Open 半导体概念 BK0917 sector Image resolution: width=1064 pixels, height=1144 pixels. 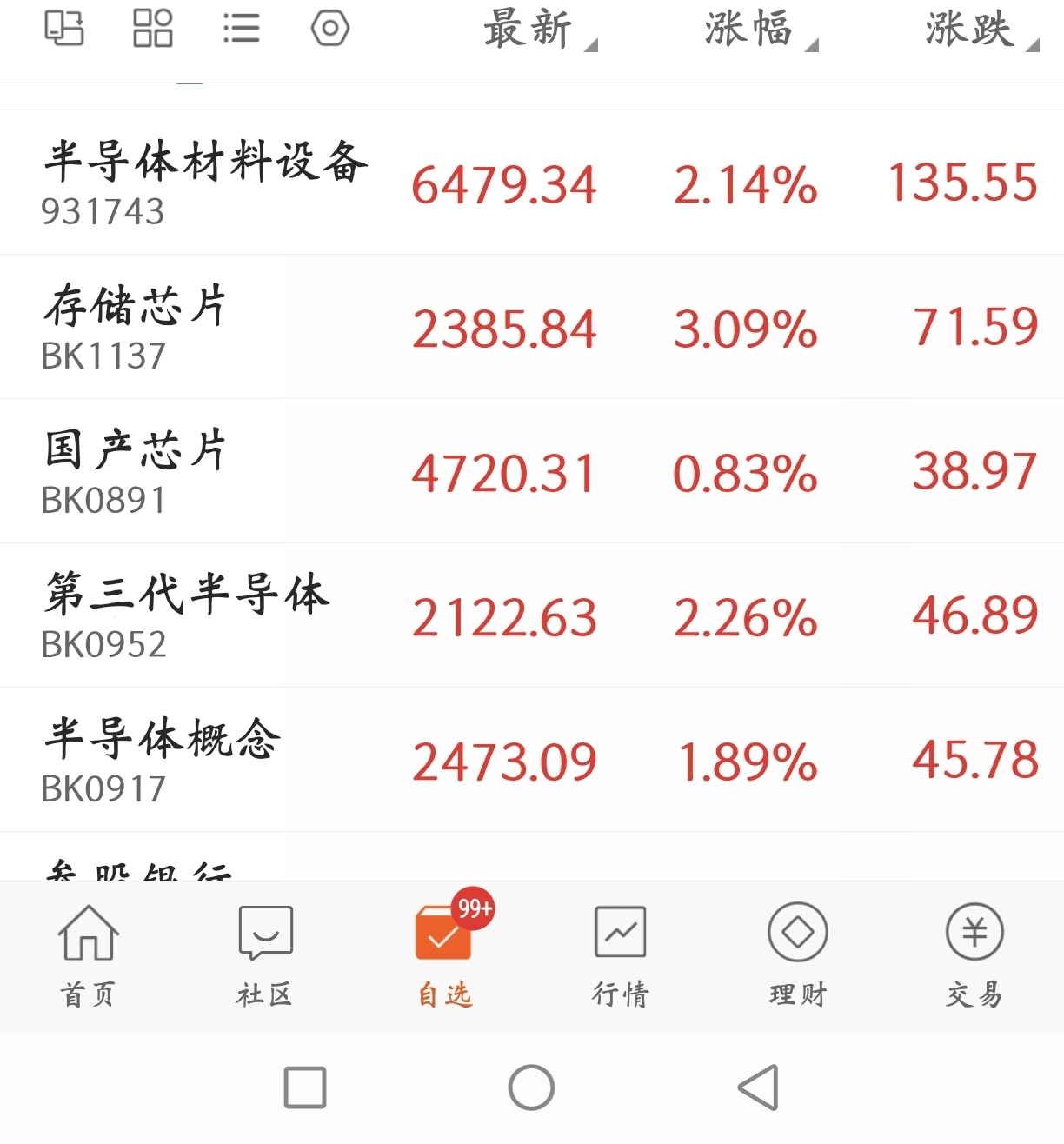pyautogui.click(x=532, y=760)
